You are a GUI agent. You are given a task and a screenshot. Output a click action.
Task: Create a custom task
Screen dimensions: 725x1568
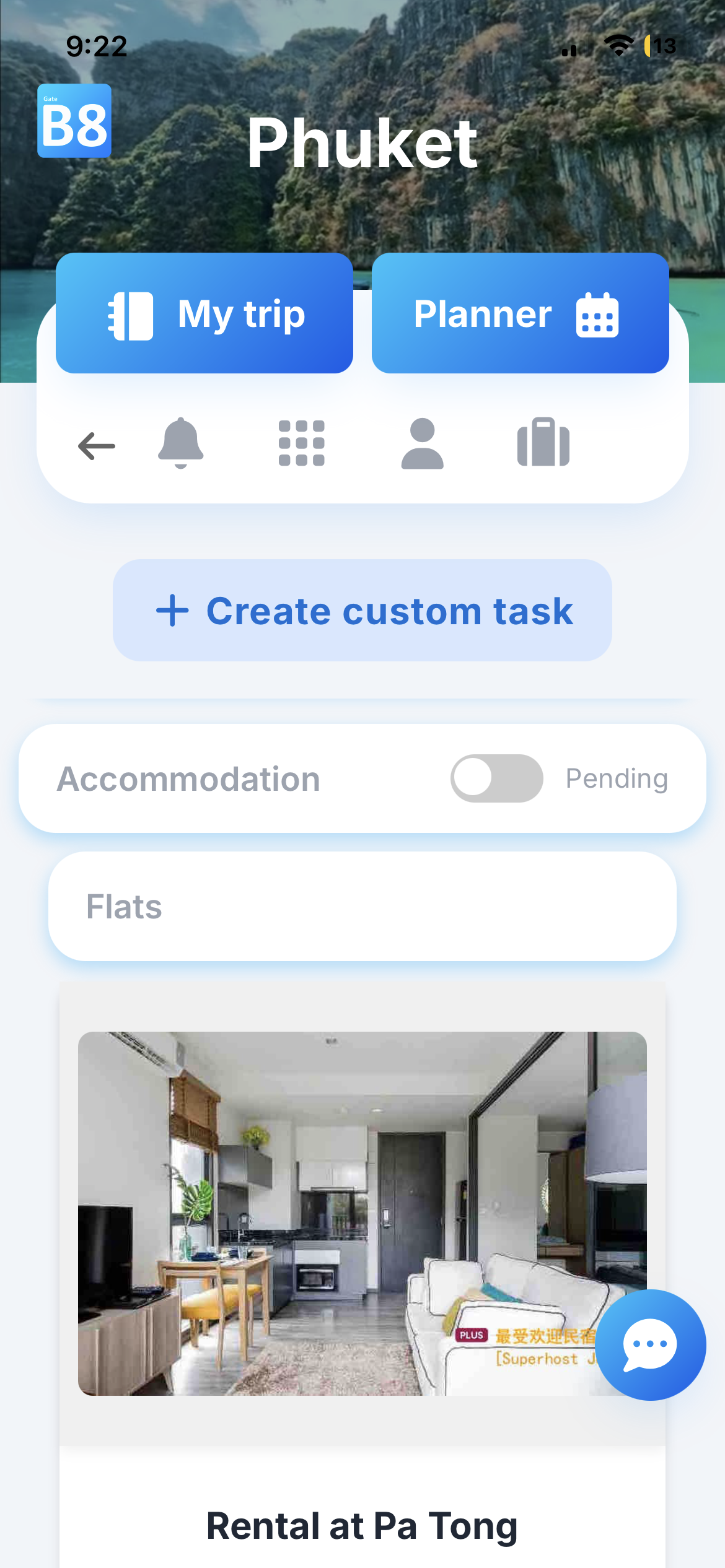pyautogui.click(x=362, y=611)
